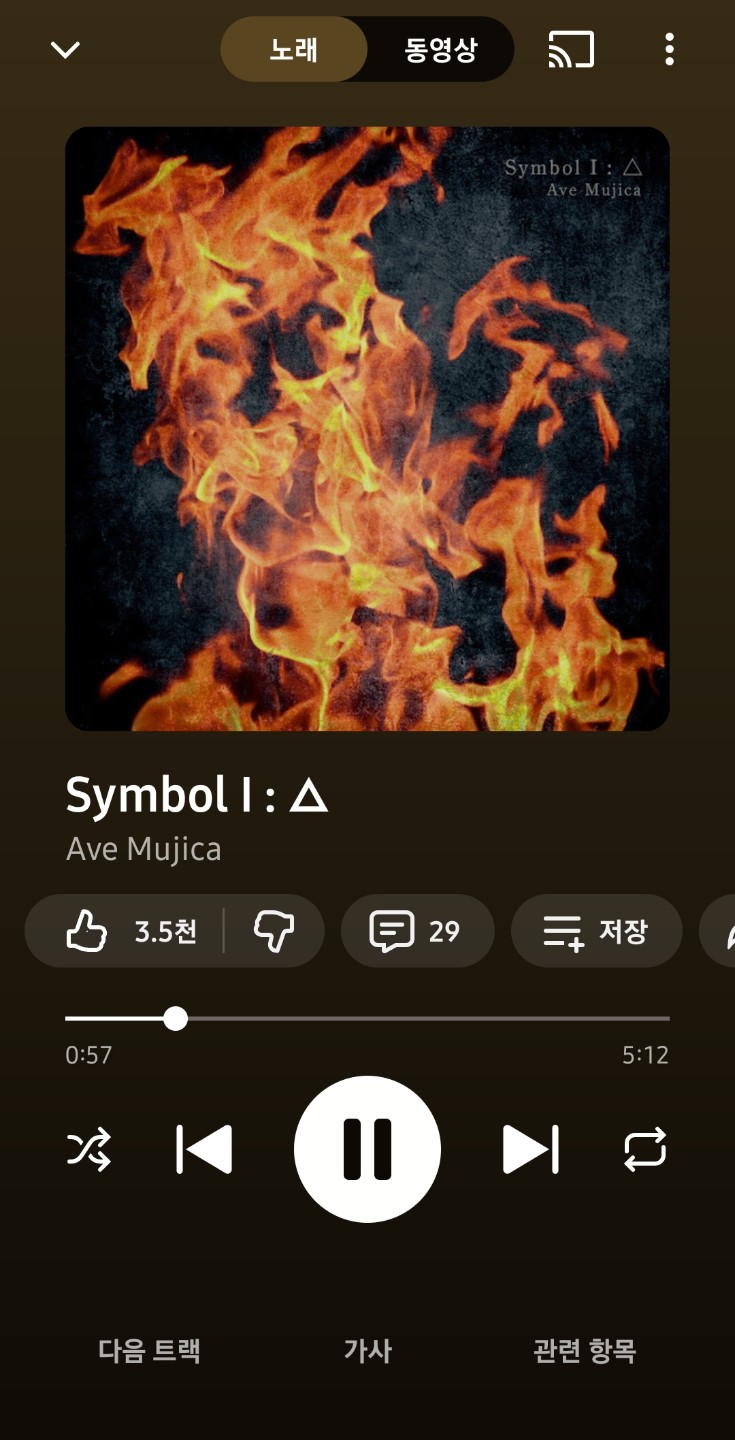The image size is (735, 1440).
Task: Toggle repeat mode
Action: point(645,1149)
